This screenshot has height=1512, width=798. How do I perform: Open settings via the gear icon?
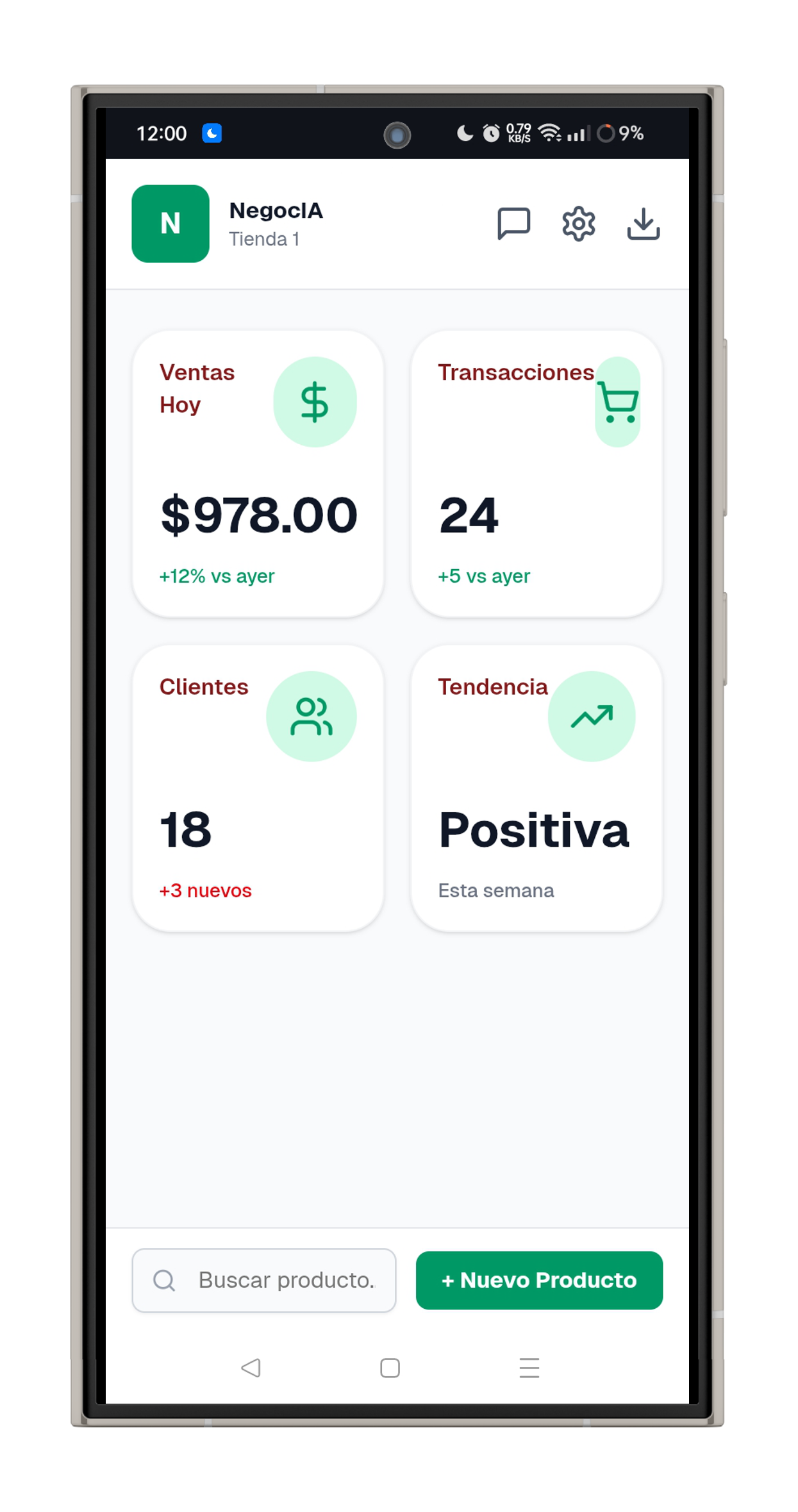pyautogui.click(x=578, y=224)
